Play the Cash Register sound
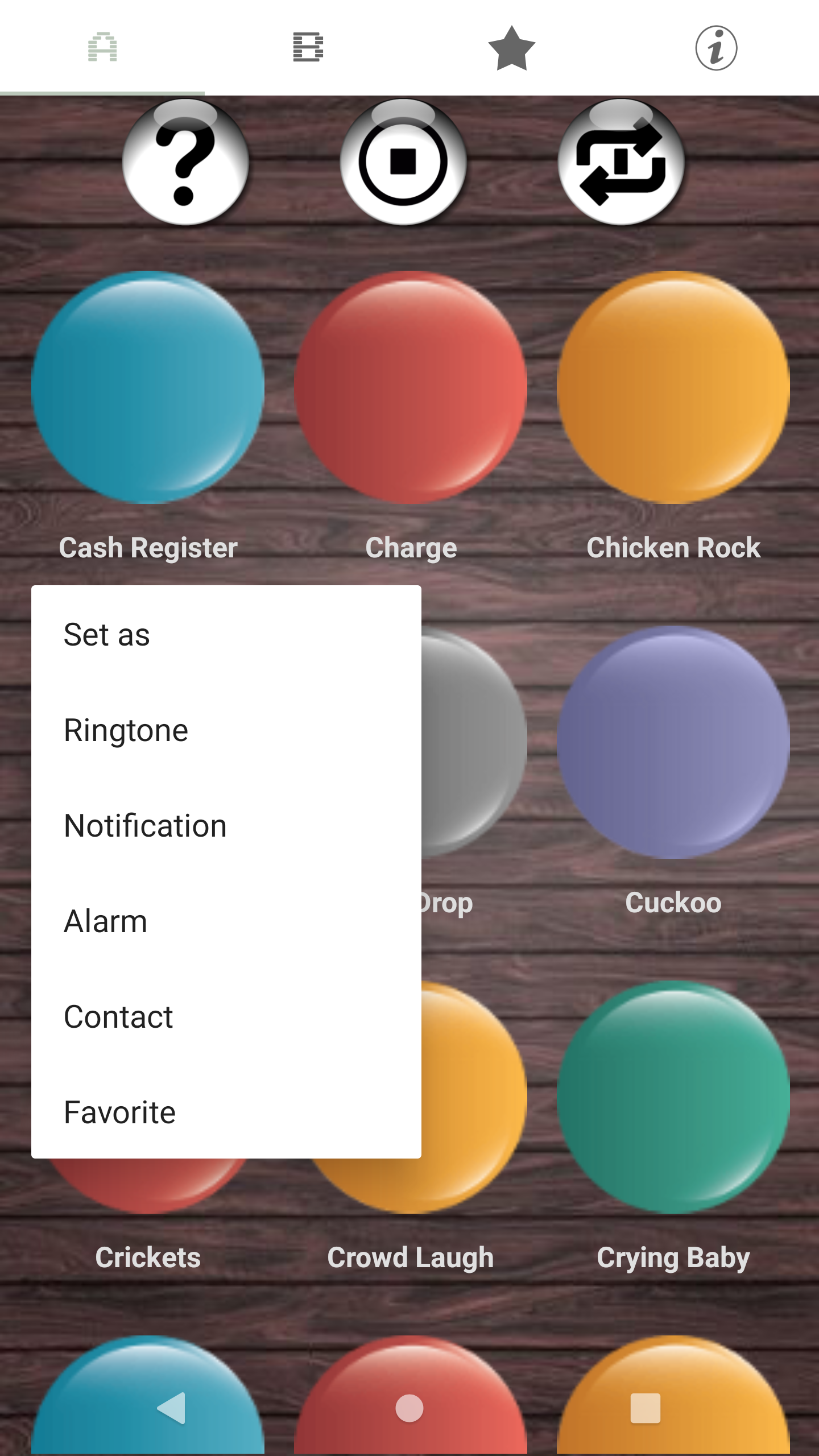The height and width of the screenshot is (1456, 819). 148,387
